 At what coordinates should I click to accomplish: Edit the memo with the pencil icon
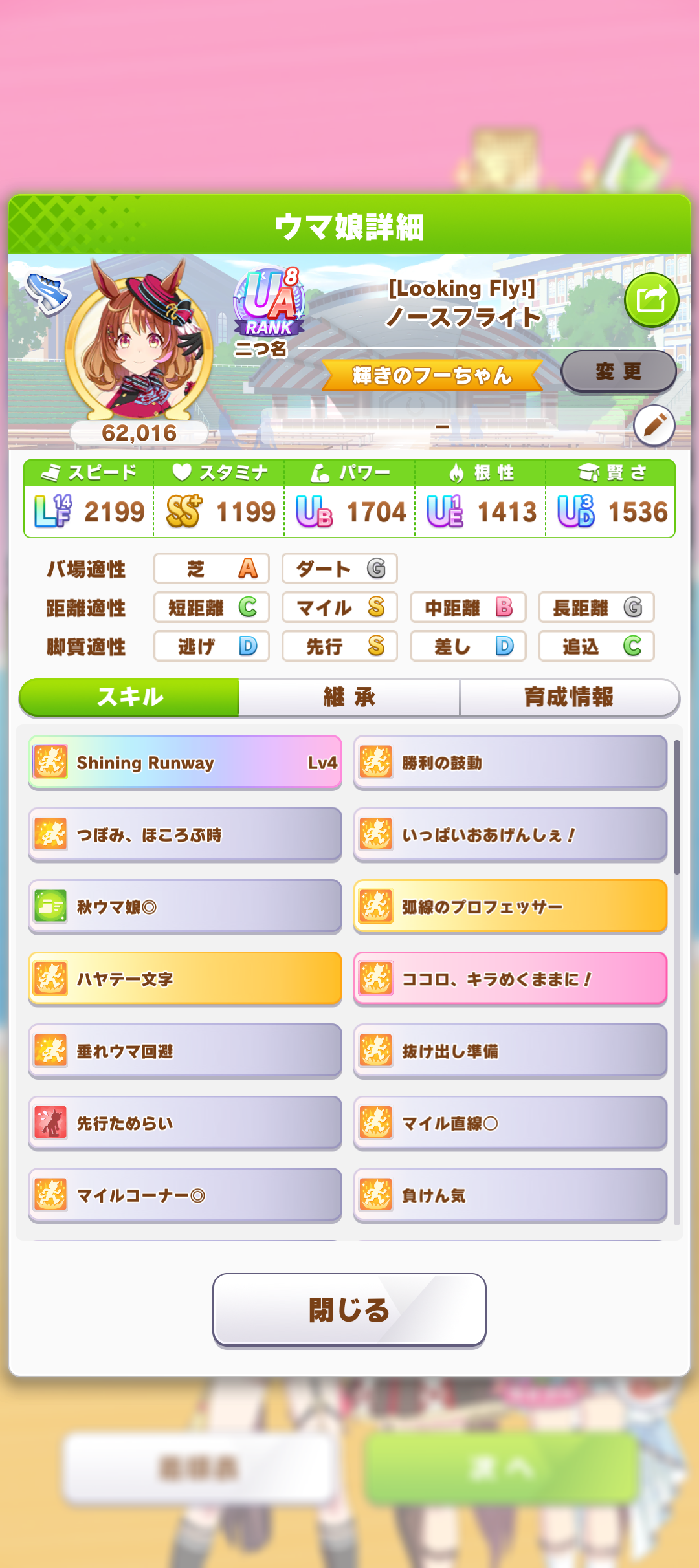(654, 426)
